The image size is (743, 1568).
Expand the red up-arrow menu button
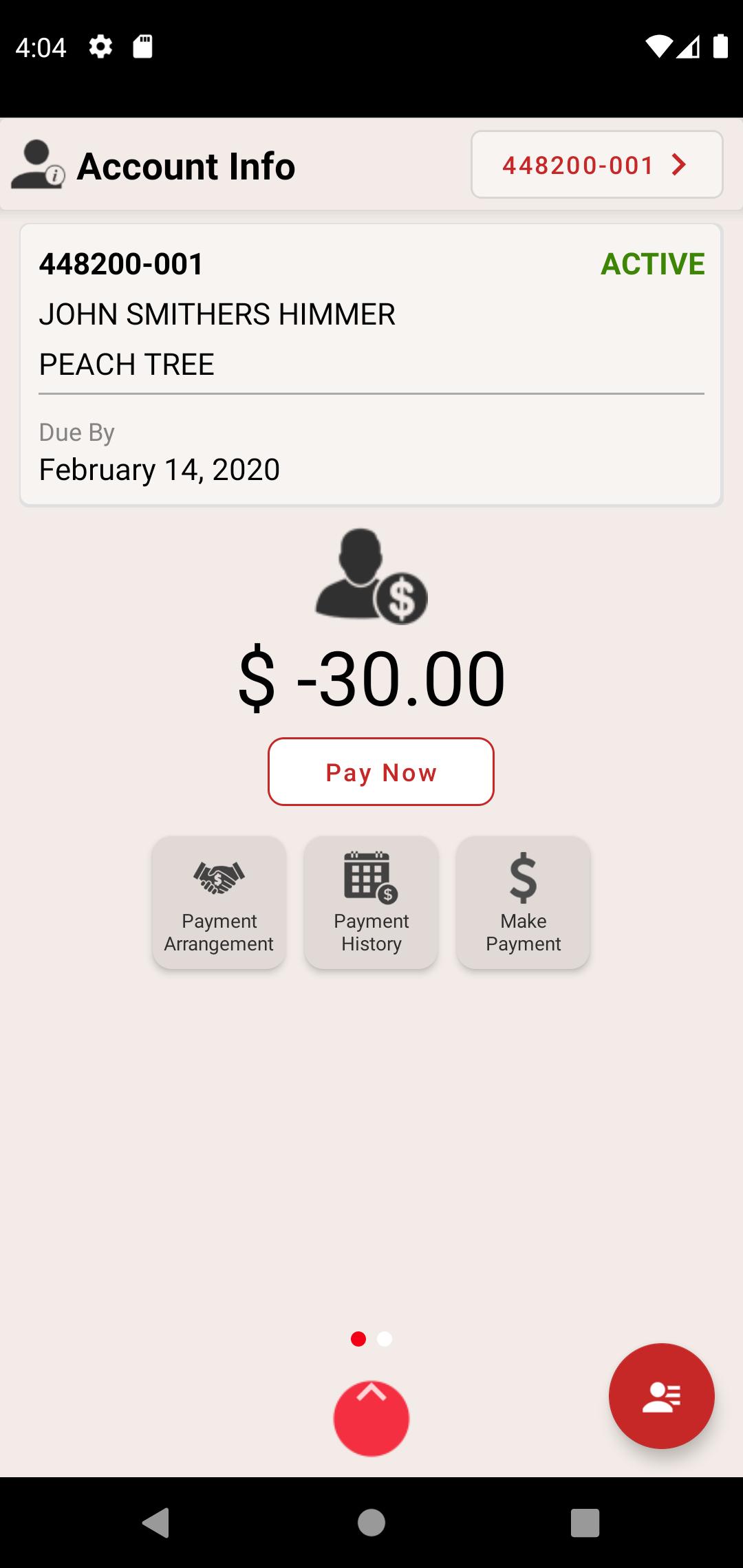point(371,1418)
